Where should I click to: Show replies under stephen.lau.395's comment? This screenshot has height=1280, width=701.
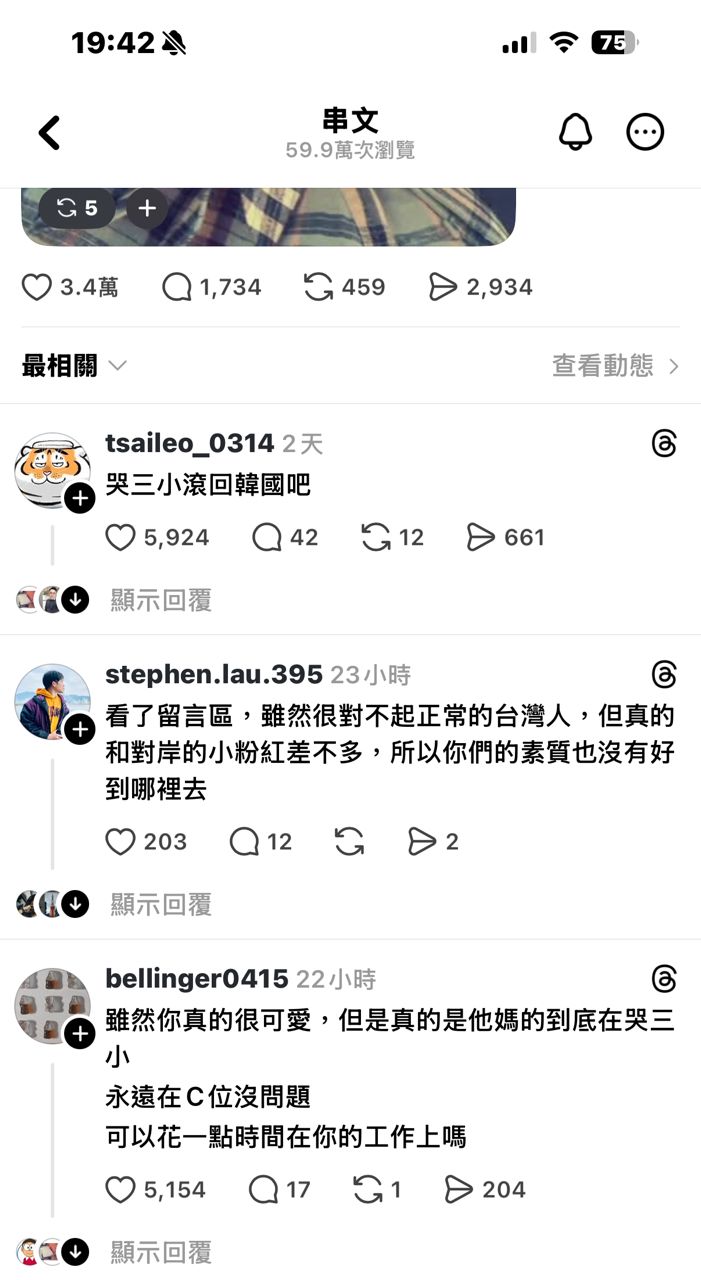pyautogui.click(x=161, y=905)
